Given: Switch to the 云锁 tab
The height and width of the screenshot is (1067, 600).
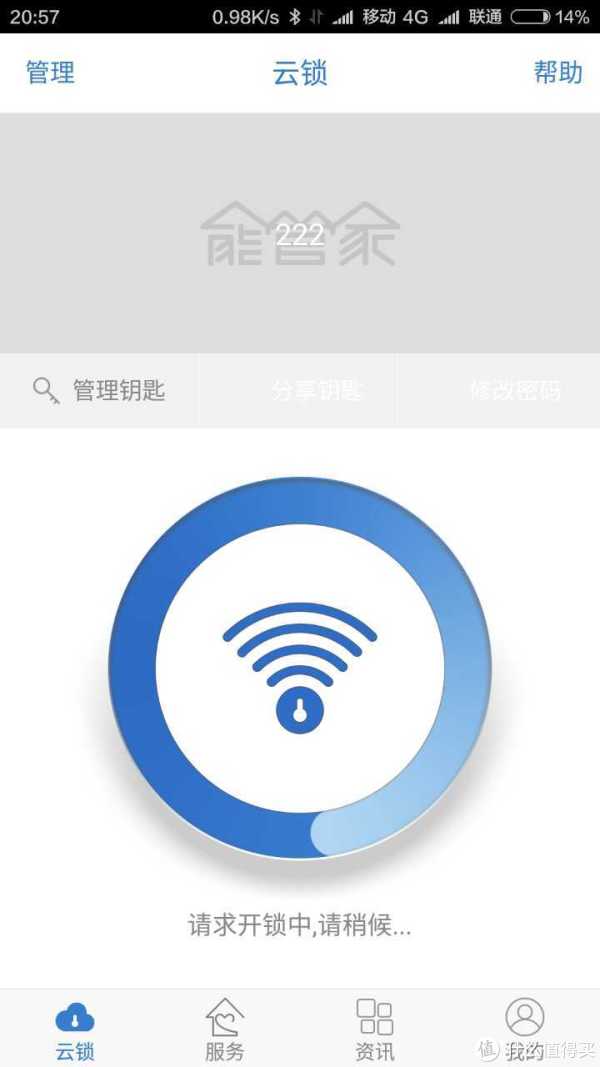Looking at the screenshot, I should point(75,1028).
